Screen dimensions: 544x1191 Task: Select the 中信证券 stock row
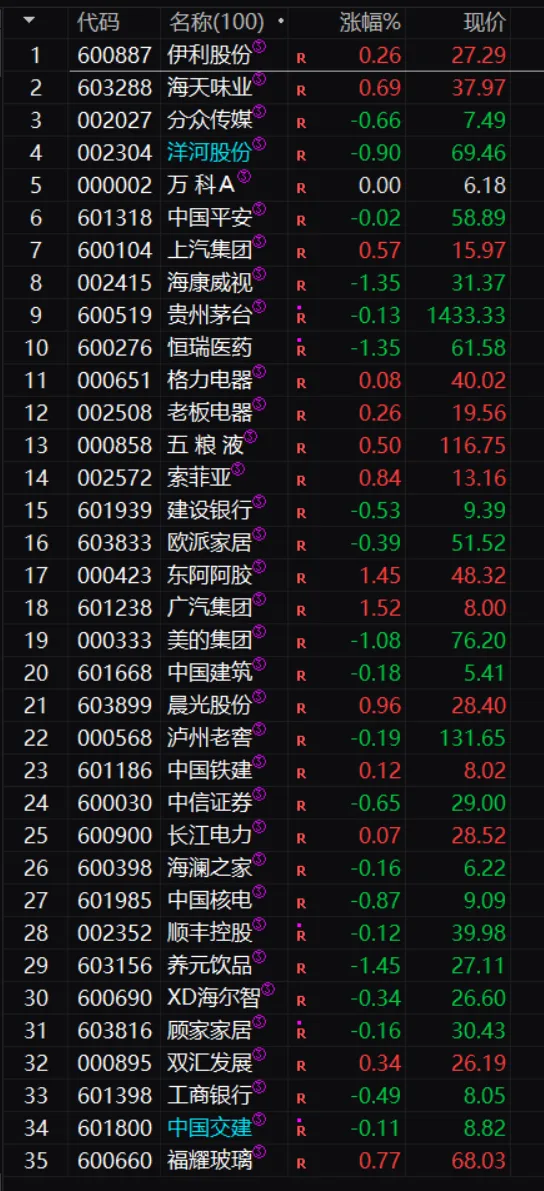point(272,803)
